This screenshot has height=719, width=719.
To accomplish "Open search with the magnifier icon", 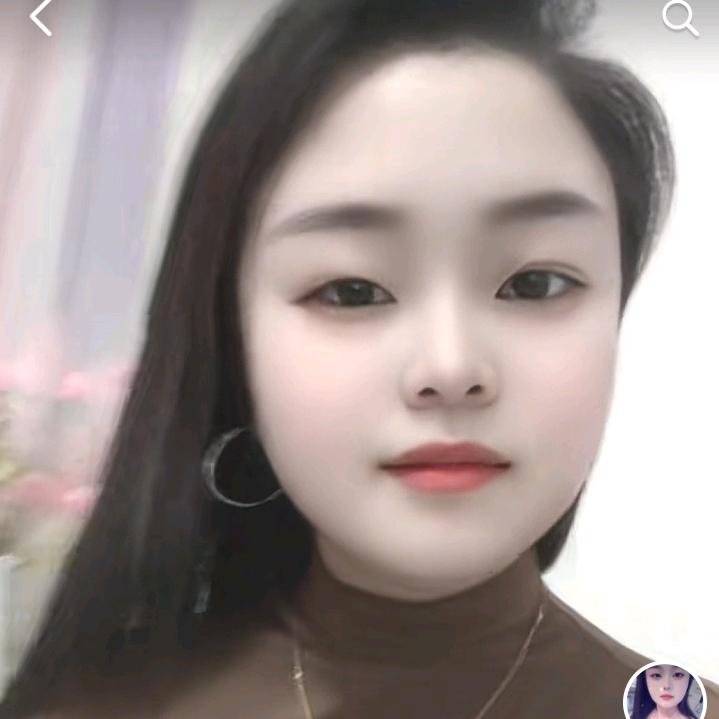I will click(680, 18).
